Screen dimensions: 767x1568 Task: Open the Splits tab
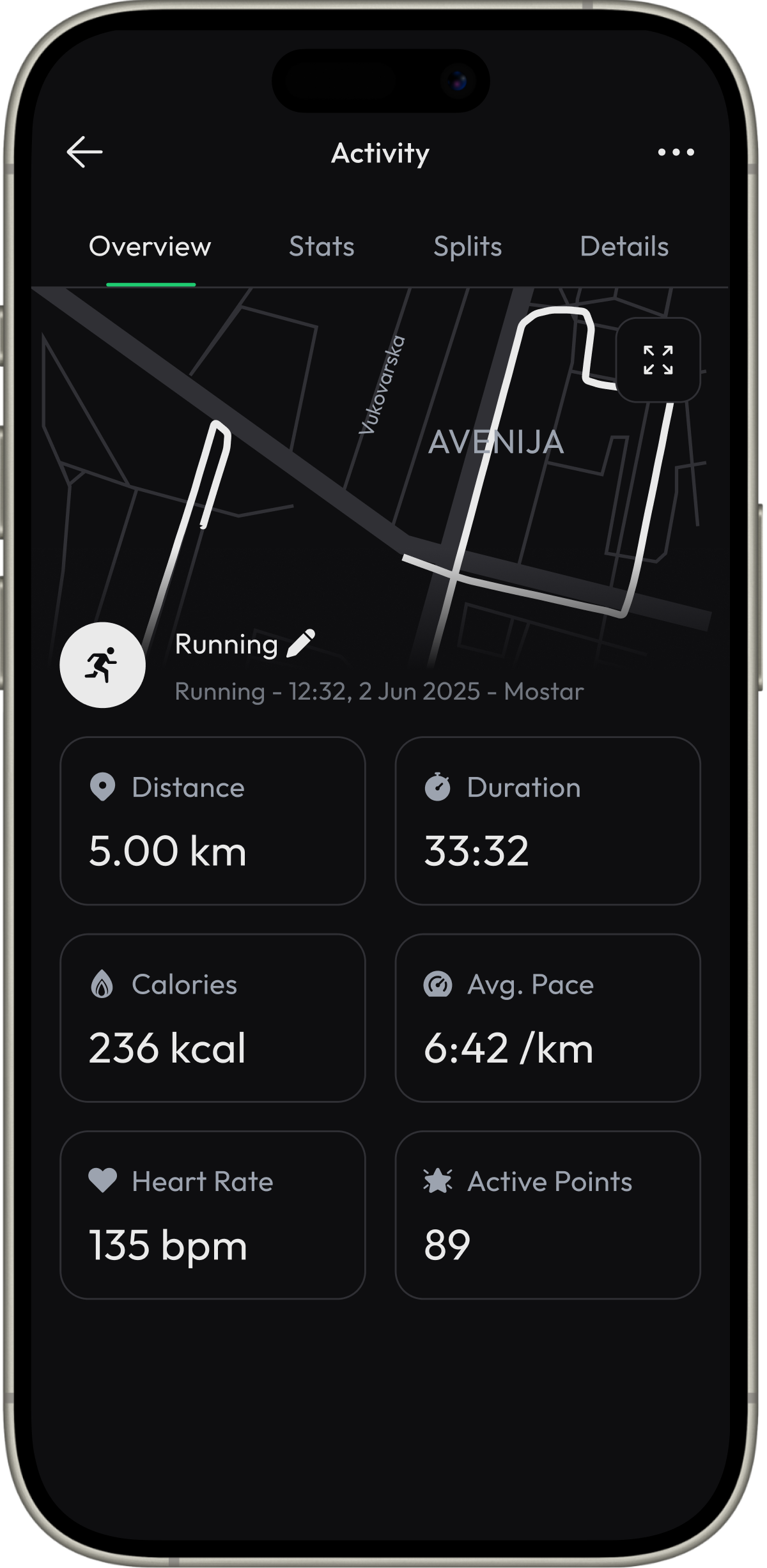coord(469,247)
